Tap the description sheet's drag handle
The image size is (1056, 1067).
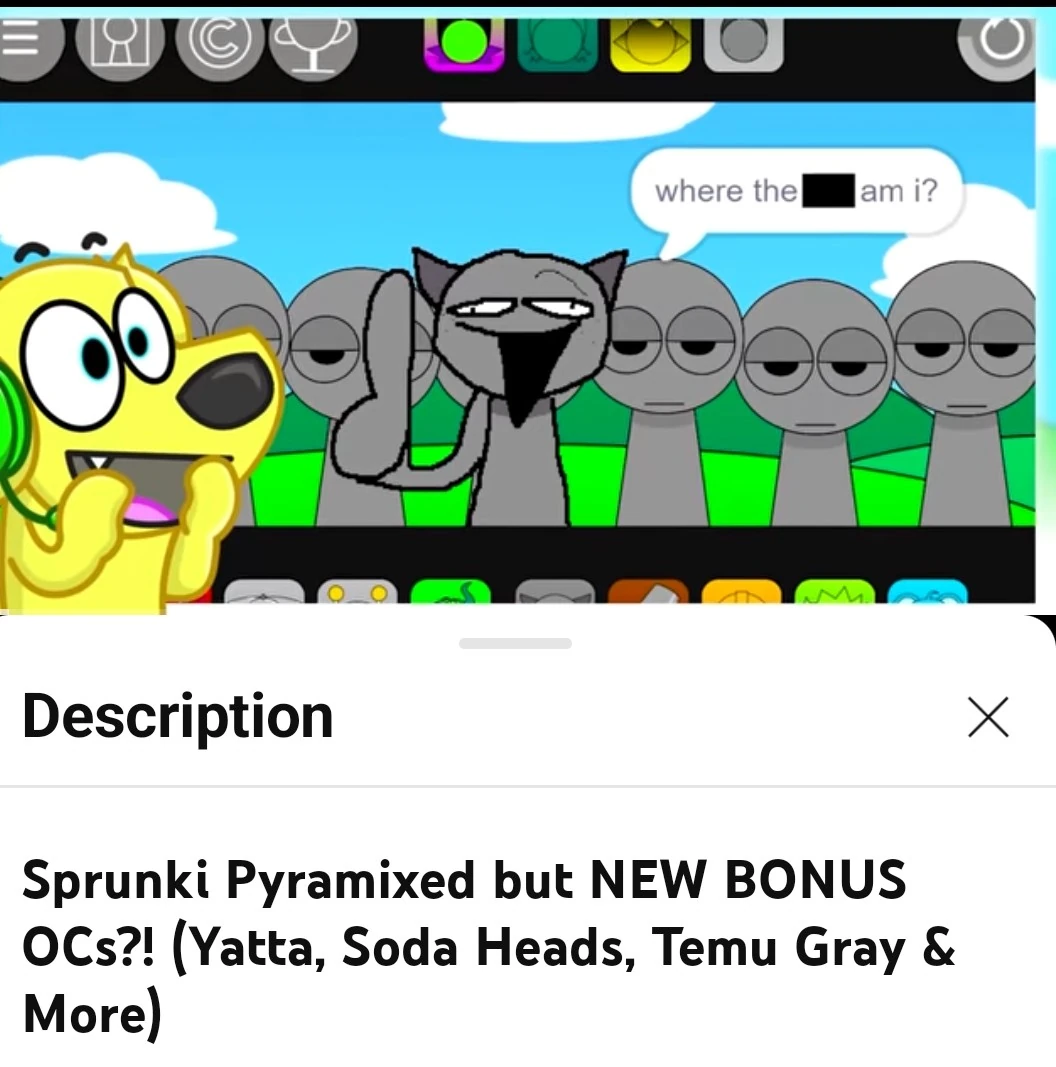click(x=515, y=643)
